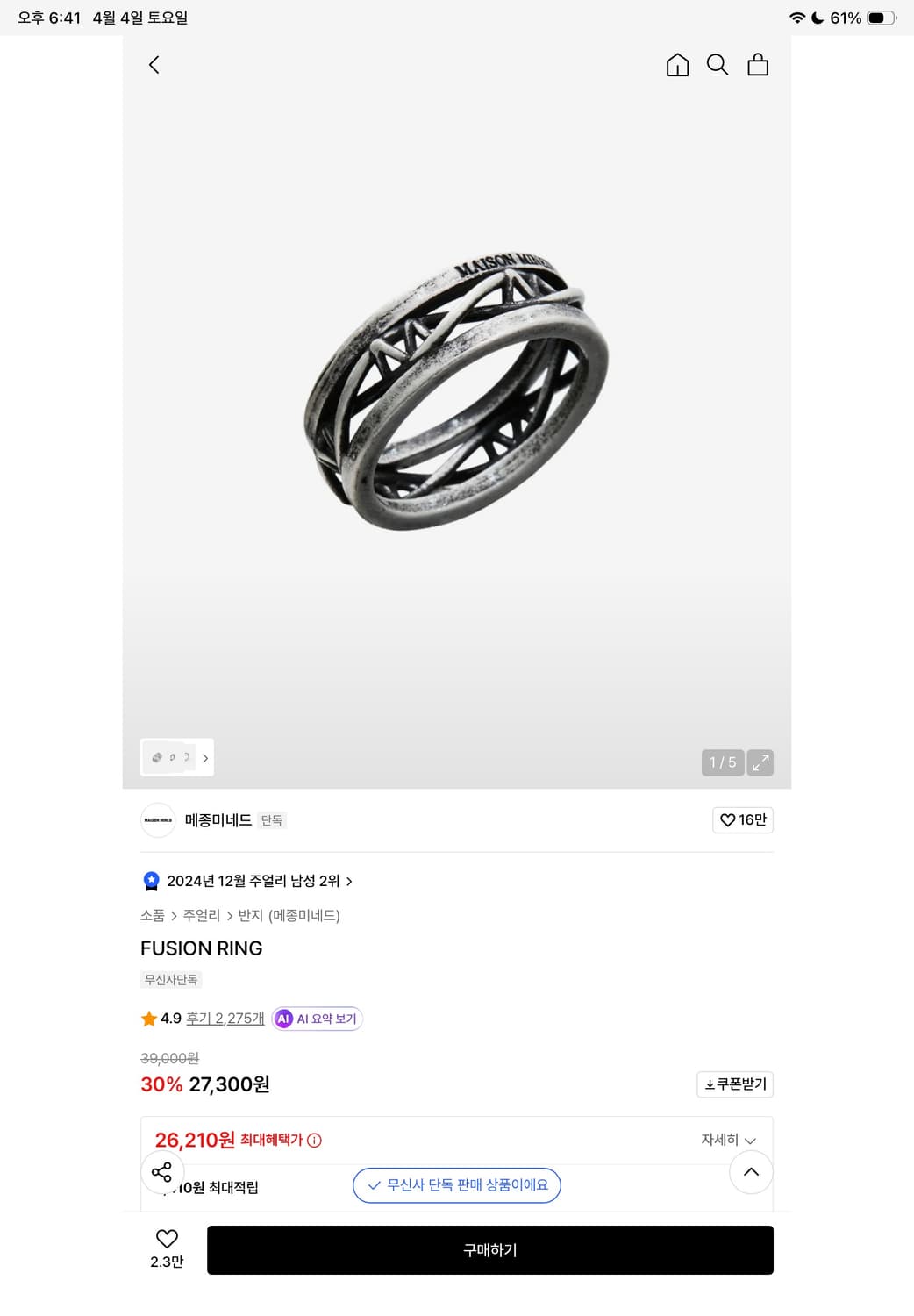Tap the fullscreen expand icon on product image
The height and width of the screenshot is (1316, 914).
coord(760,762)
